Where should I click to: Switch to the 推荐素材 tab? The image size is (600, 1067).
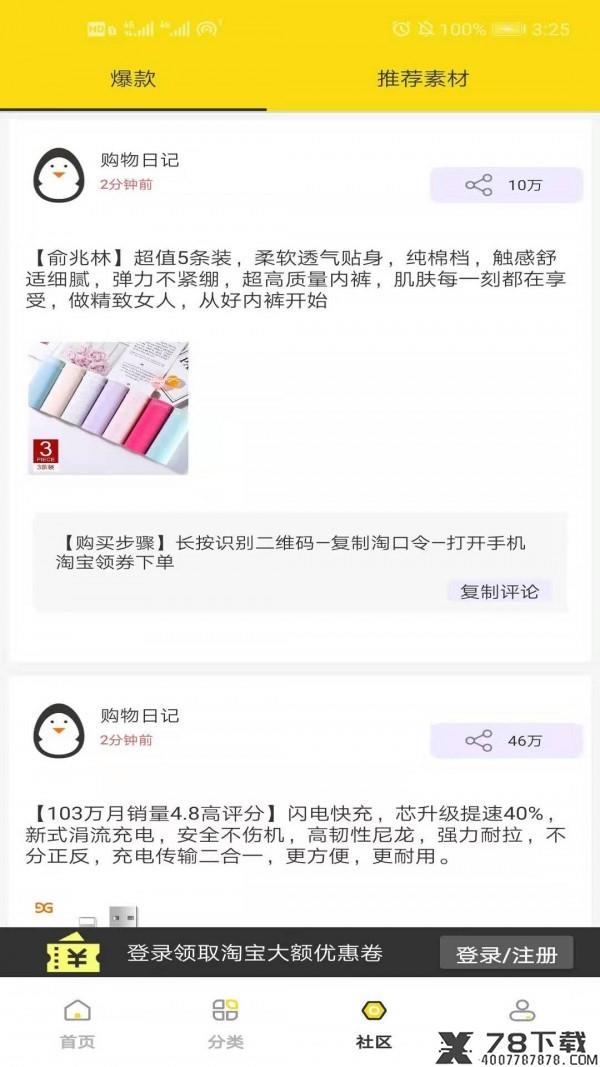tap(422, 79)
